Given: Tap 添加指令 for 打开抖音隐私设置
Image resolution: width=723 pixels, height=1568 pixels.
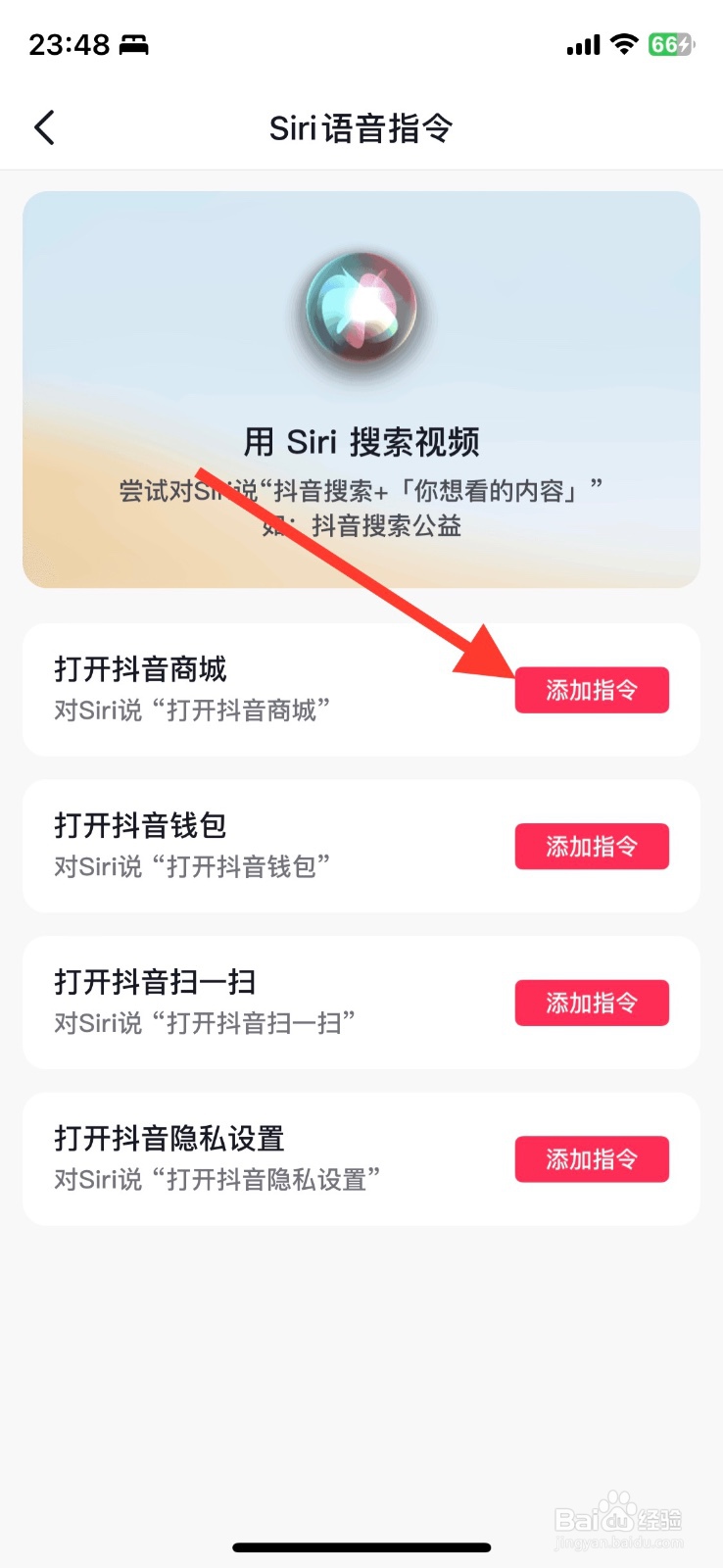Looking at the screenshot, I should 592,1158.
